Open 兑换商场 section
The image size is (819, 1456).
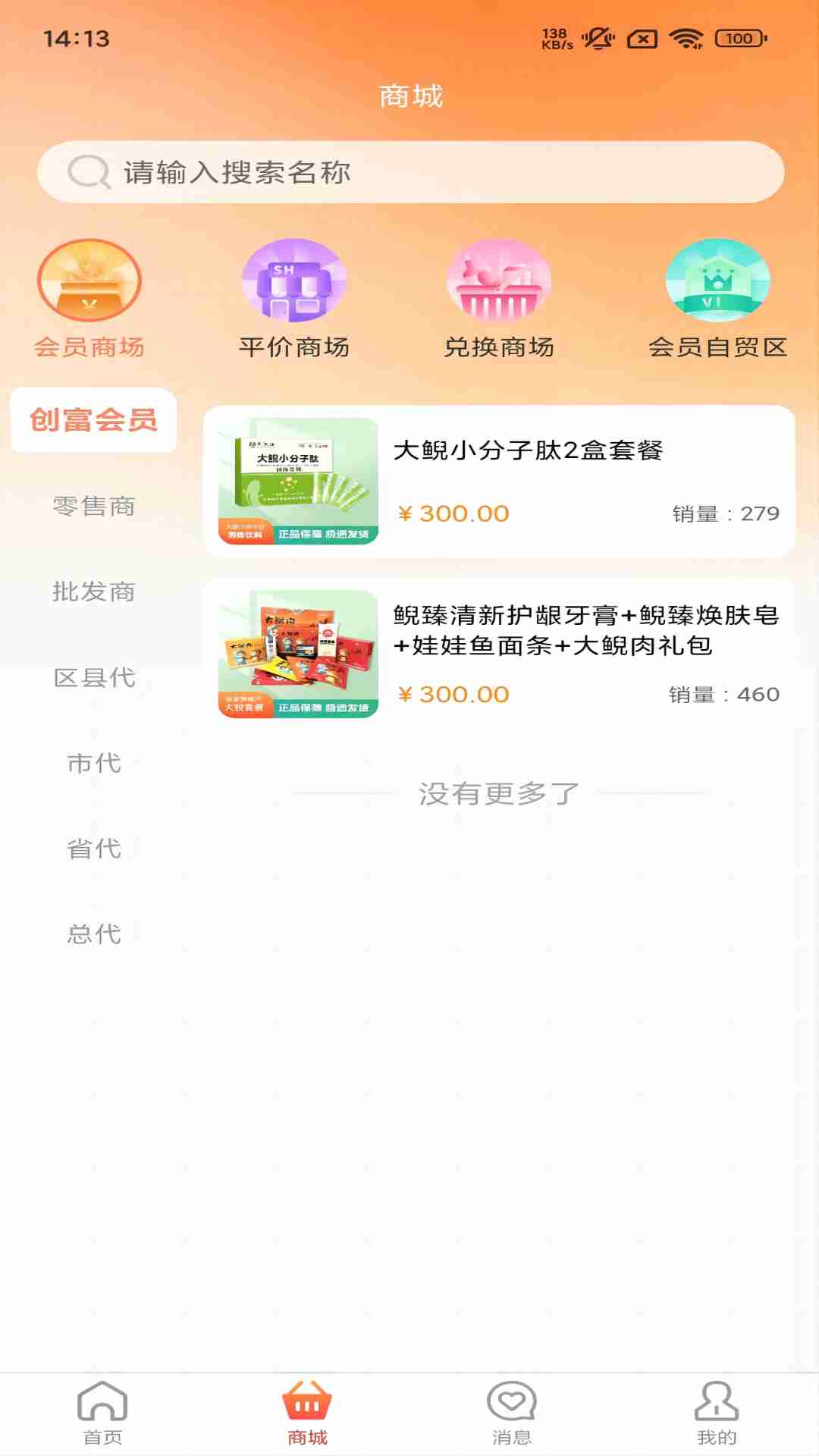click(x=499, y=298)
